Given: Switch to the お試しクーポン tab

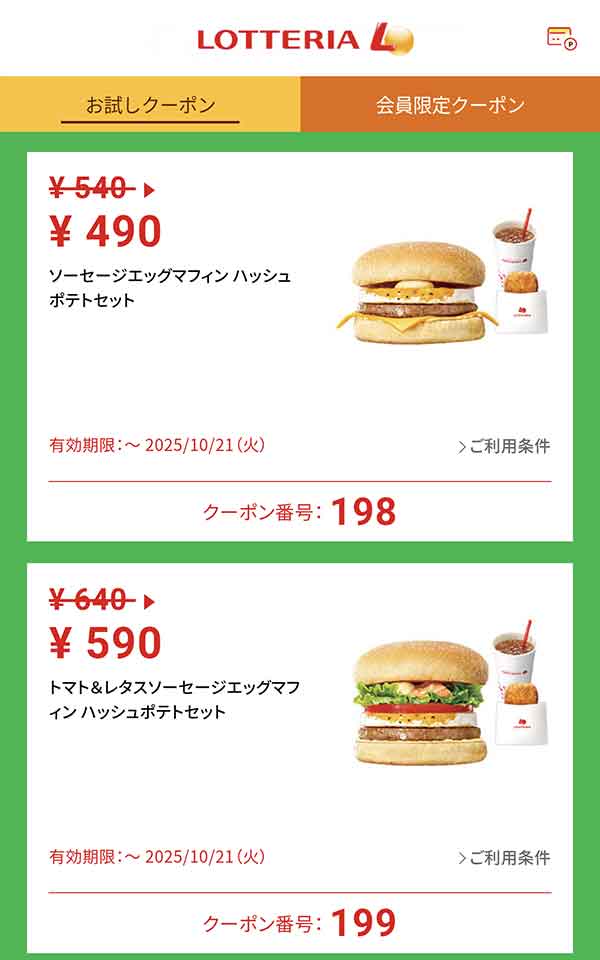Looking at the screenshot, I should 150,105.
